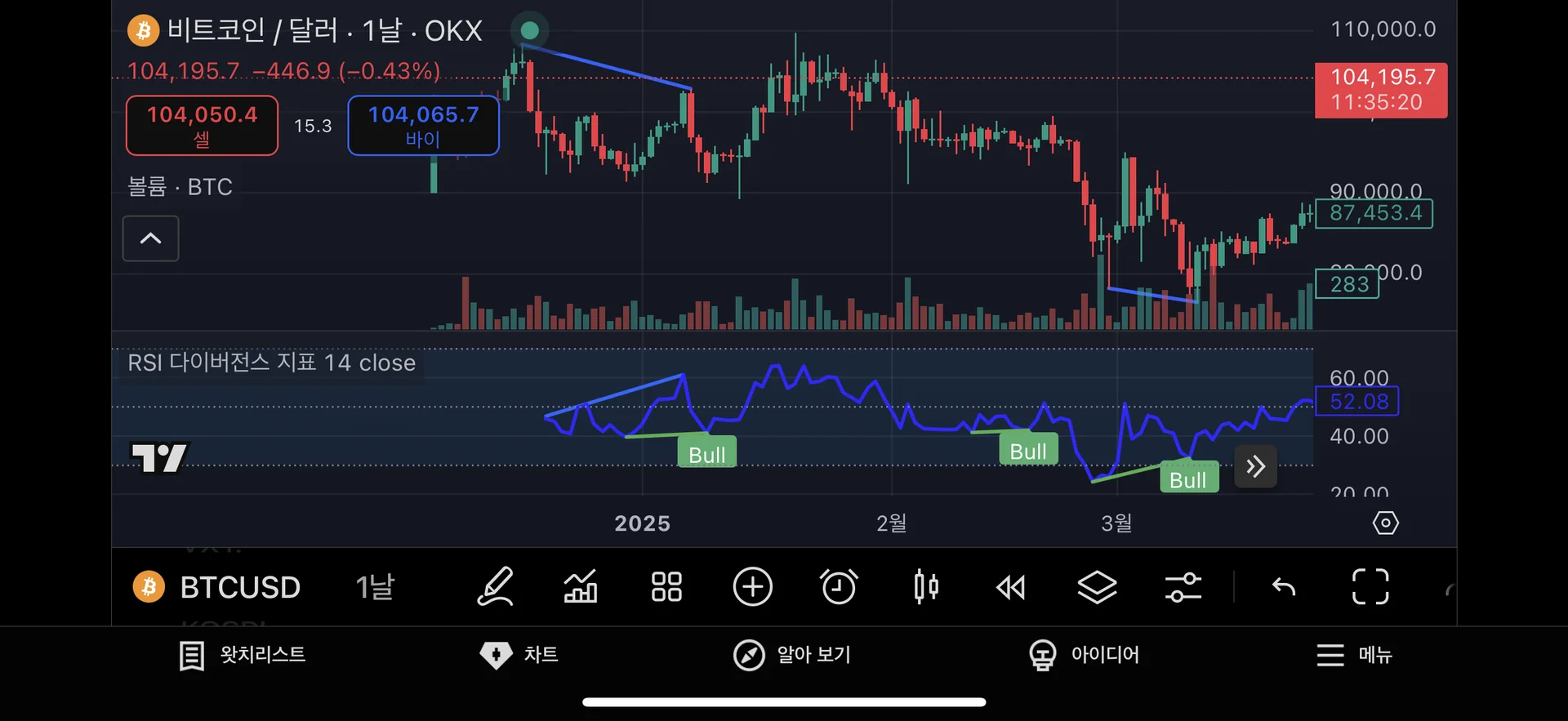Image resolution: width=1568 pixels, height=721 pixels.
Task: Collapse the indicator legend chevron
Action: click(x=150, y=238)
